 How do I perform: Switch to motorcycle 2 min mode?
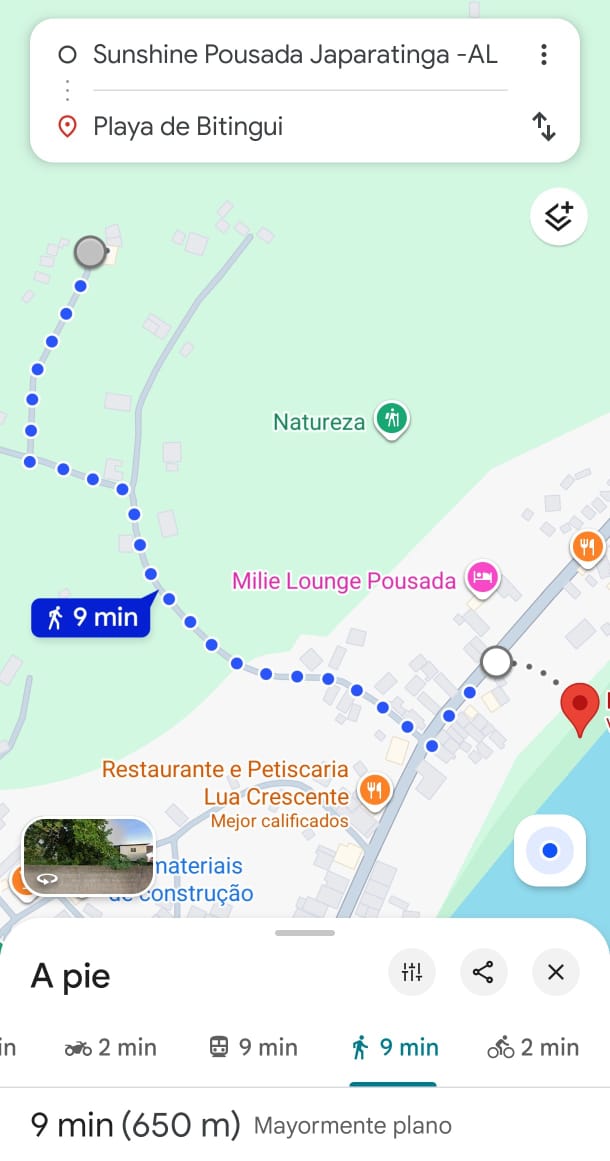[x=111, y=1048]
